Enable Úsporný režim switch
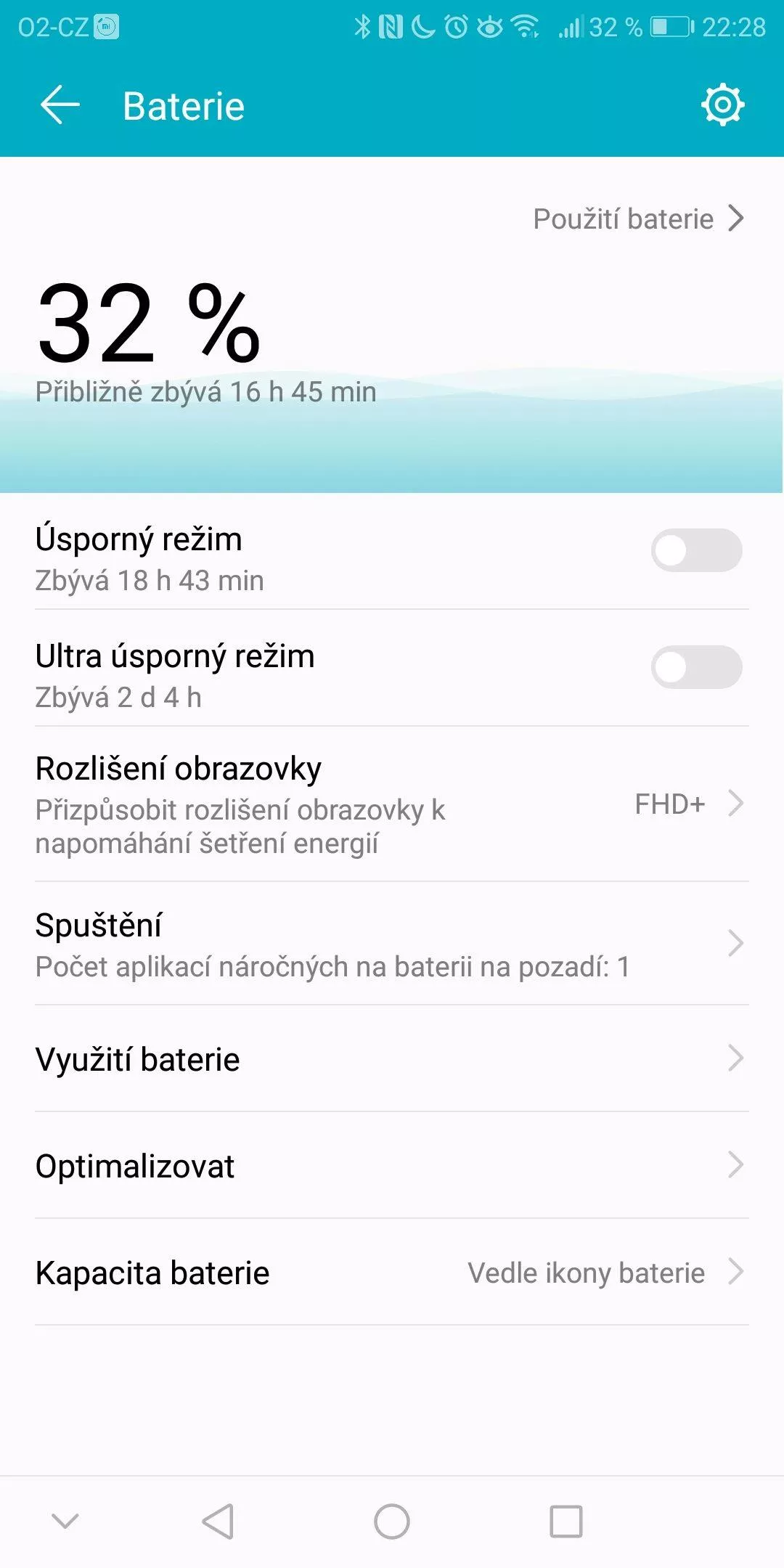Image resolution: width=784 pixels, height=1568 pixels. [x=696, y=550]
